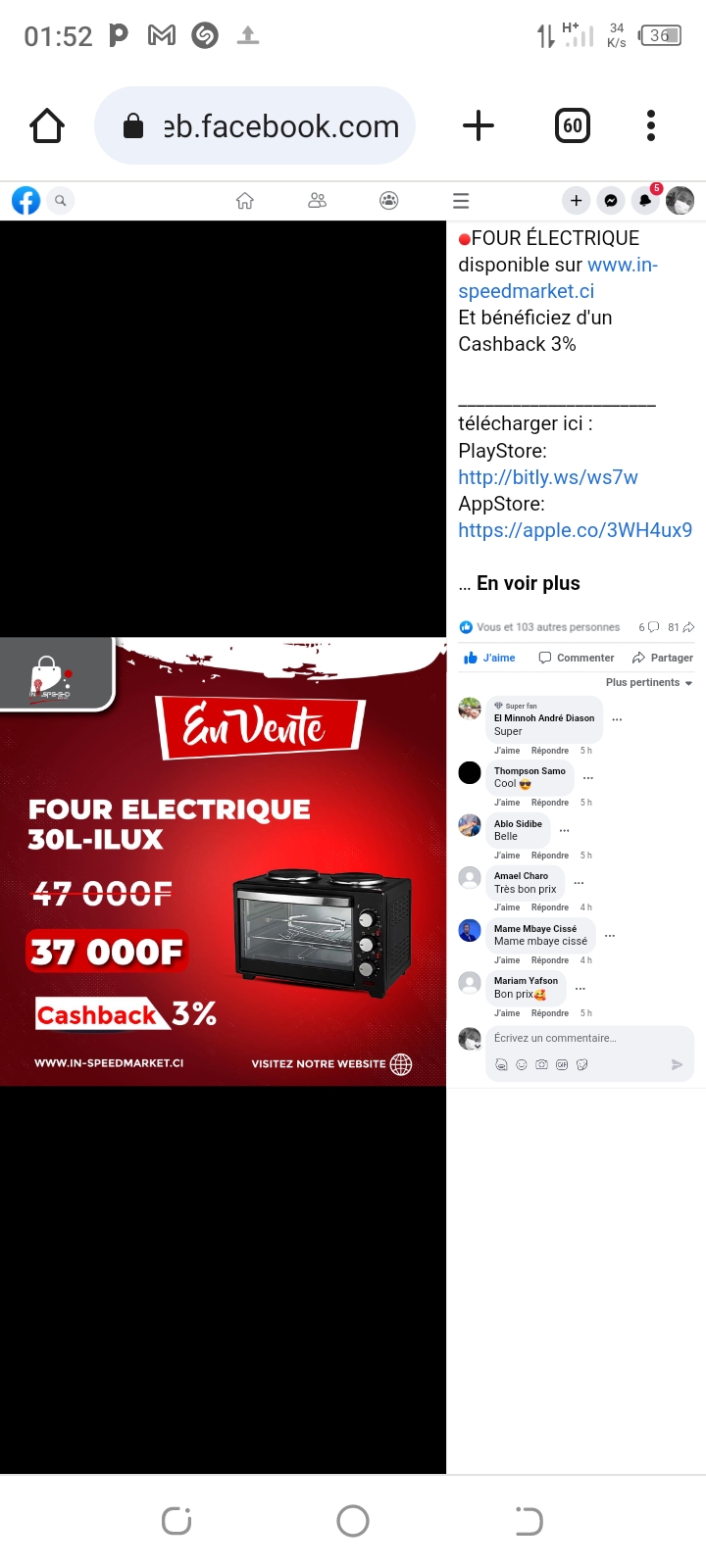Viewport: 706px width, 1568px height.
Task: Open the notifications bell
Action: pyautogui.click(x=644, y=201)
